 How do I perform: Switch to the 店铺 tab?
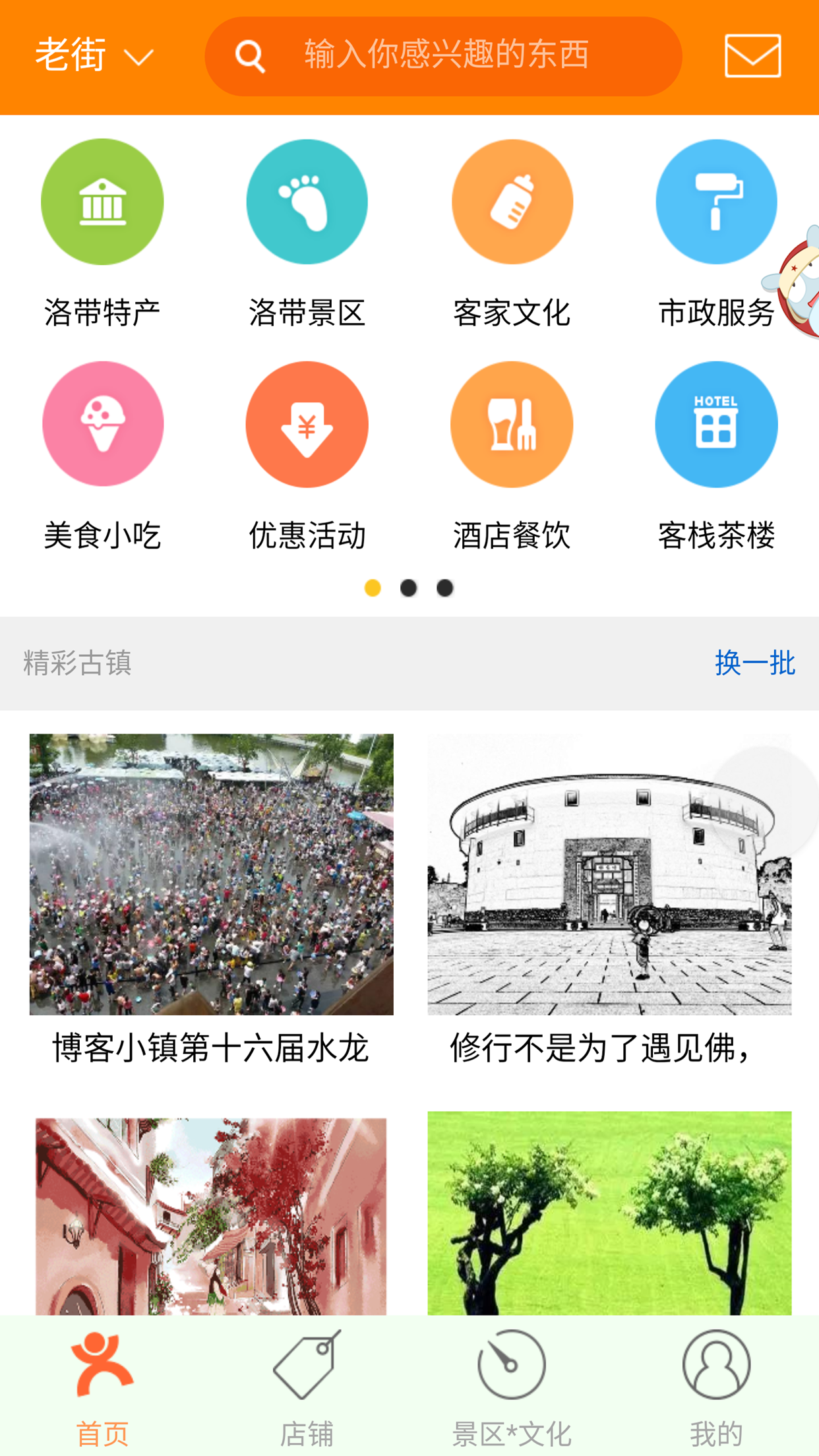click(307, 1386)
